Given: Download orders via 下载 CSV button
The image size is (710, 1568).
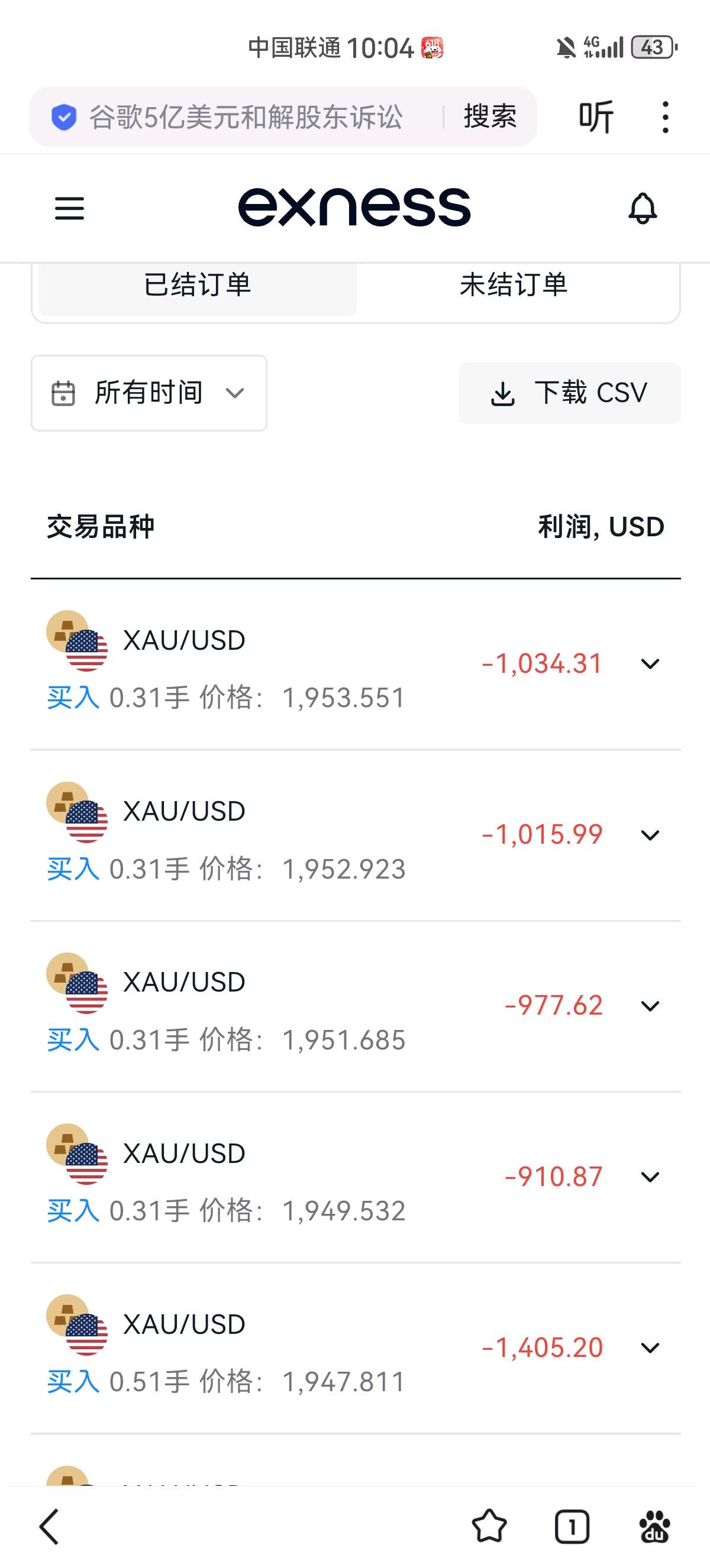Looking at the screenshot, I should (569, 393).
